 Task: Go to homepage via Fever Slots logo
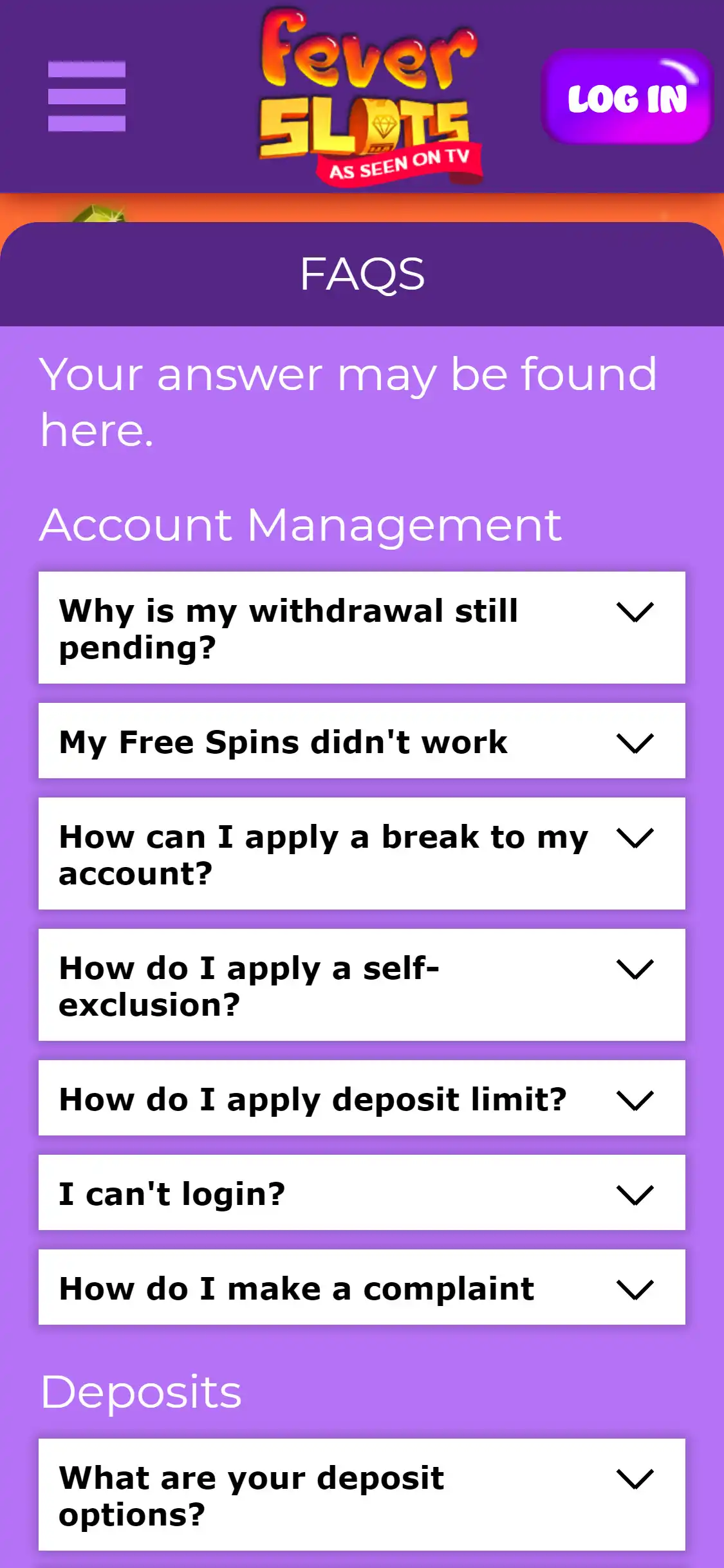click(369, 97)
